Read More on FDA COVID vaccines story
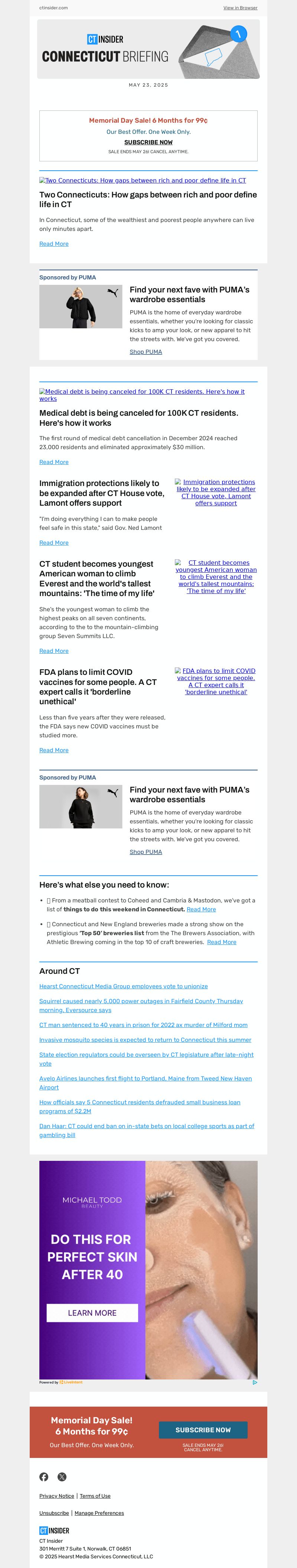297x1568 pixels. tap(53, 750)
